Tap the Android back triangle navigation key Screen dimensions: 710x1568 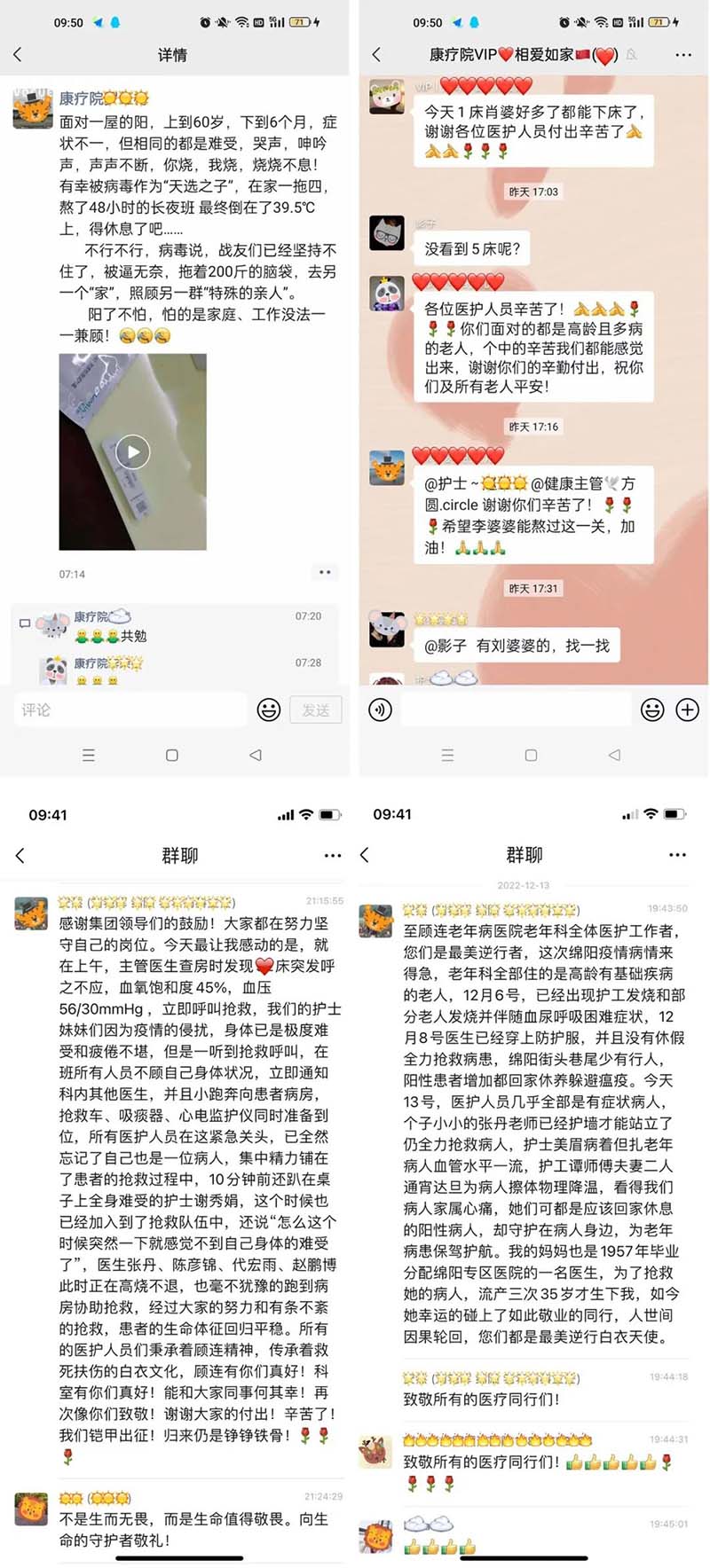pyautogui.click(x=255, y=755)
